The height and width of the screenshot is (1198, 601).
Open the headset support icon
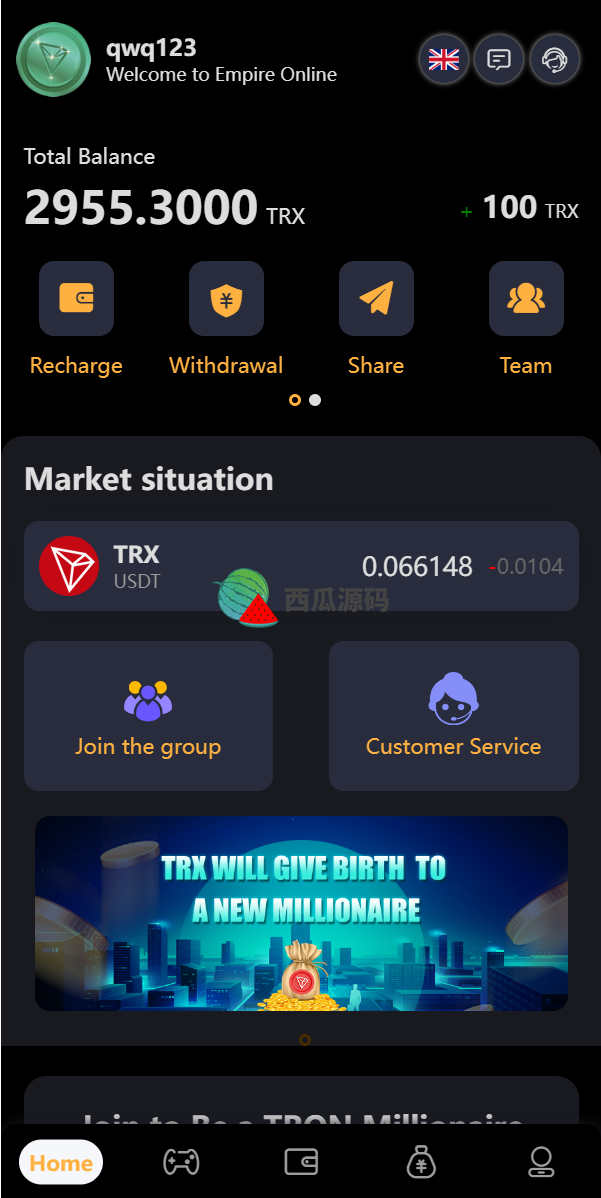pyautogui.click(x=554, y=60)
